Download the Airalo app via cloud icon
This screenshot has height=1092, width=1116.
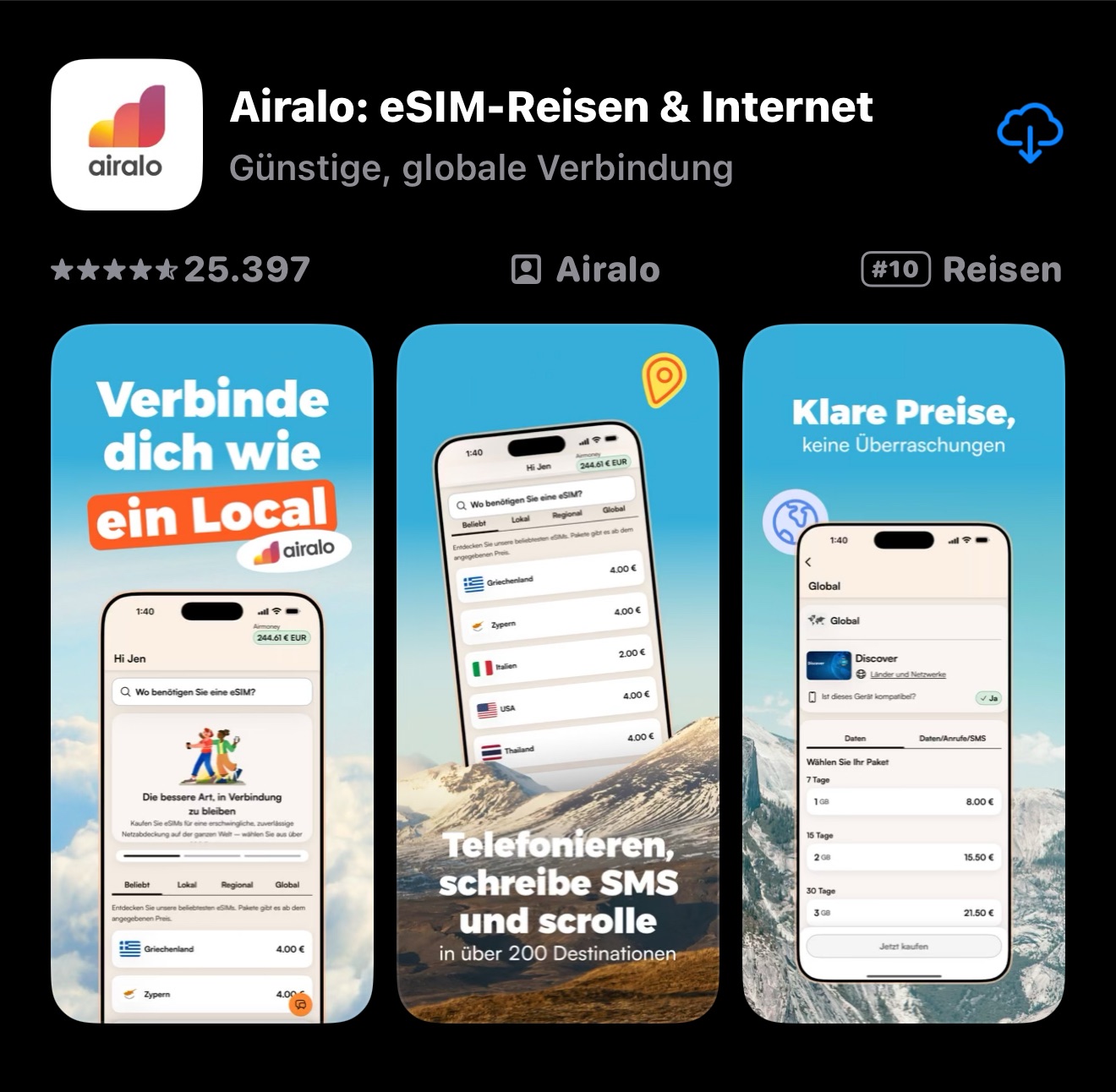(1029, 133)
